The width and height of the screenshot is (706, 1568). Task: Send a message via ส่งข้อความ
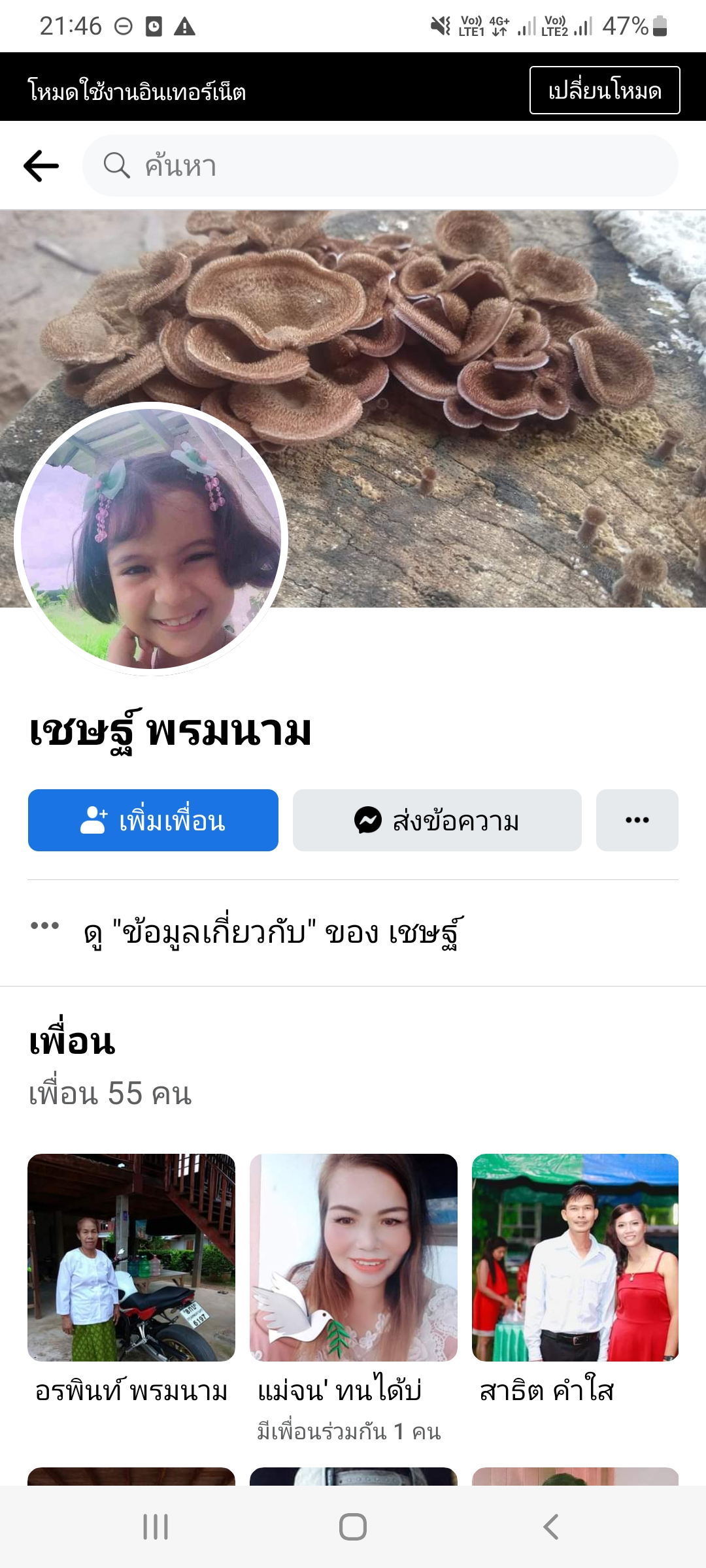pos(437,820)
